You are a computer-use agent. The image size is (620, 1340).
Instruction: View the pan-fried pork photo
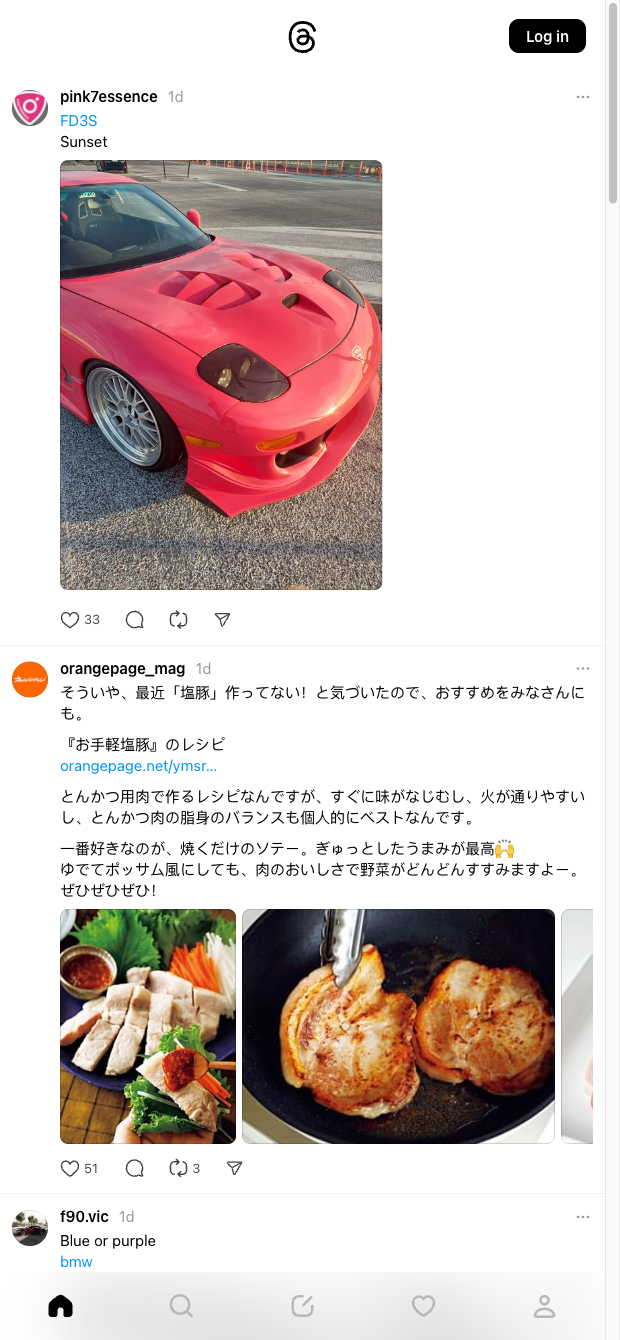pos(398,1026)
